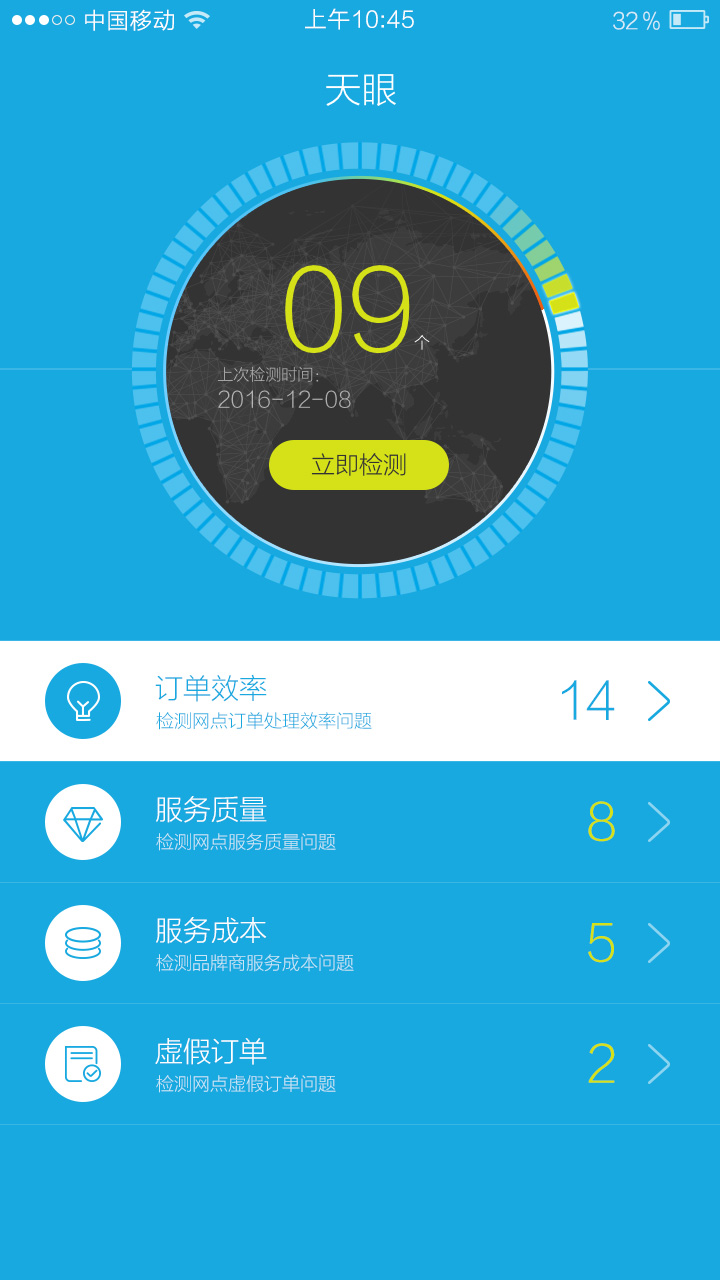Open the 服务质量 row

click(x=360, y=822)
